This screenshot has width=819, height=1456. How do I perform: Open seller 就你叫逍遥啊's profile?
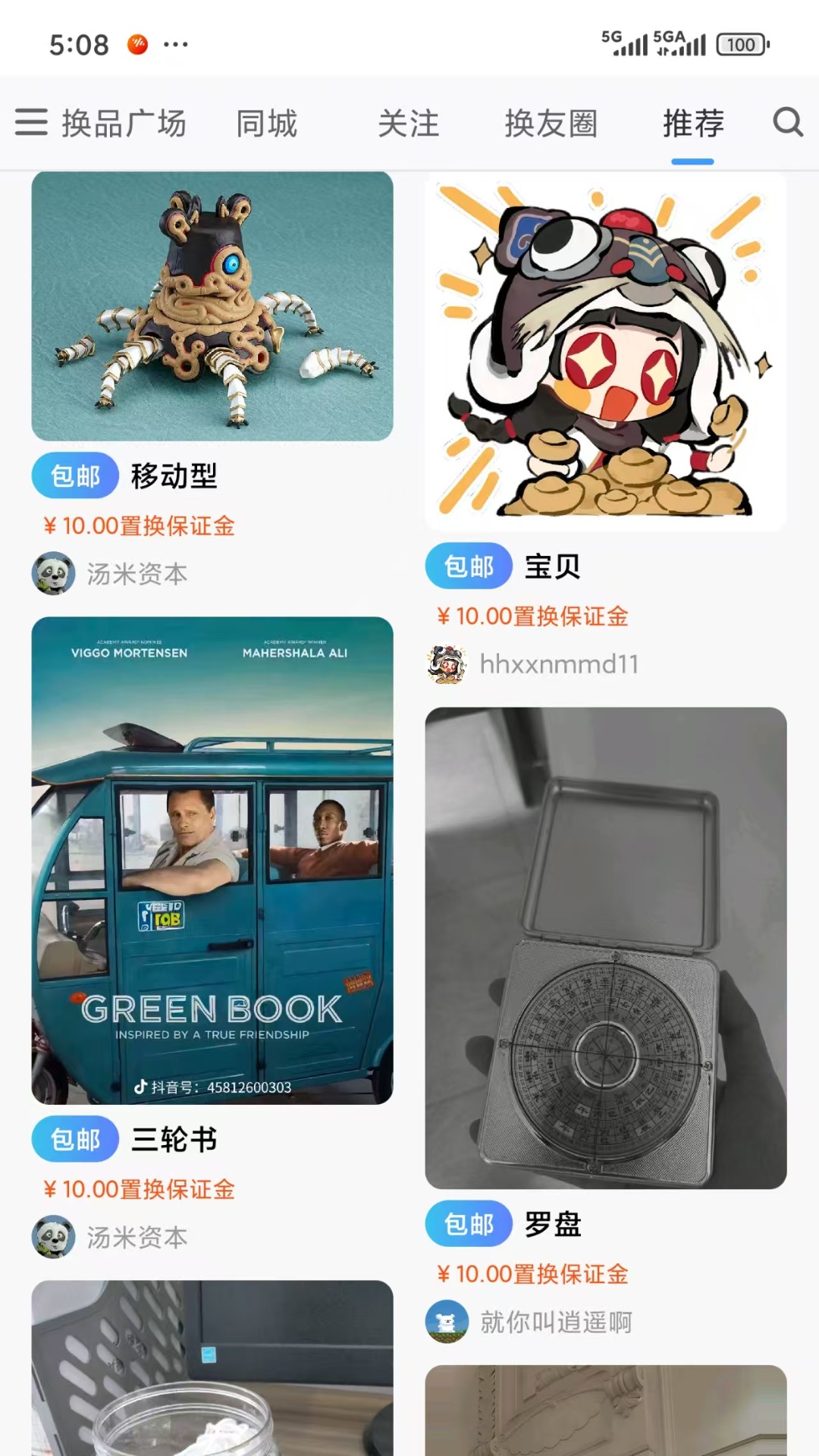tap(529, 1322)
